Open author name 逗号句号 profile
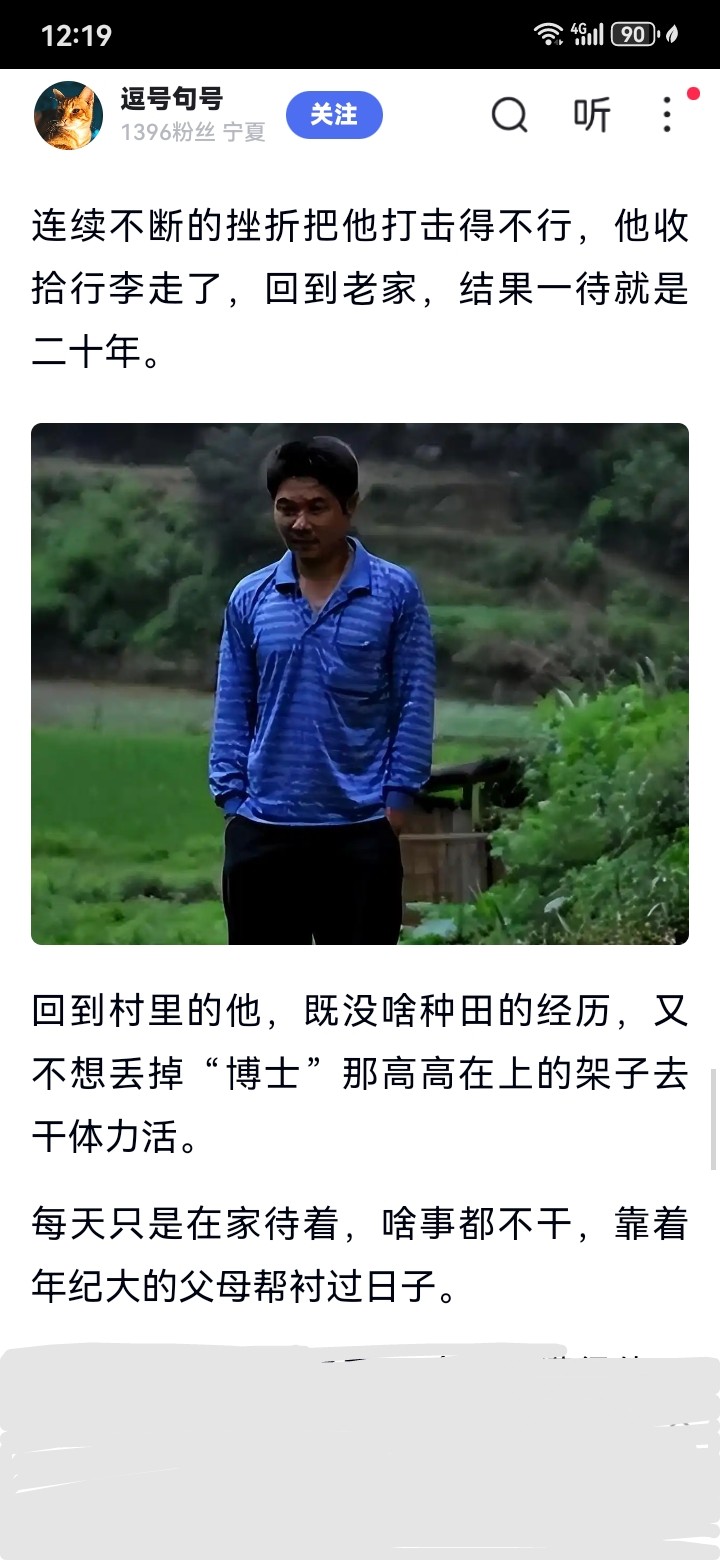 pos(171,100)
